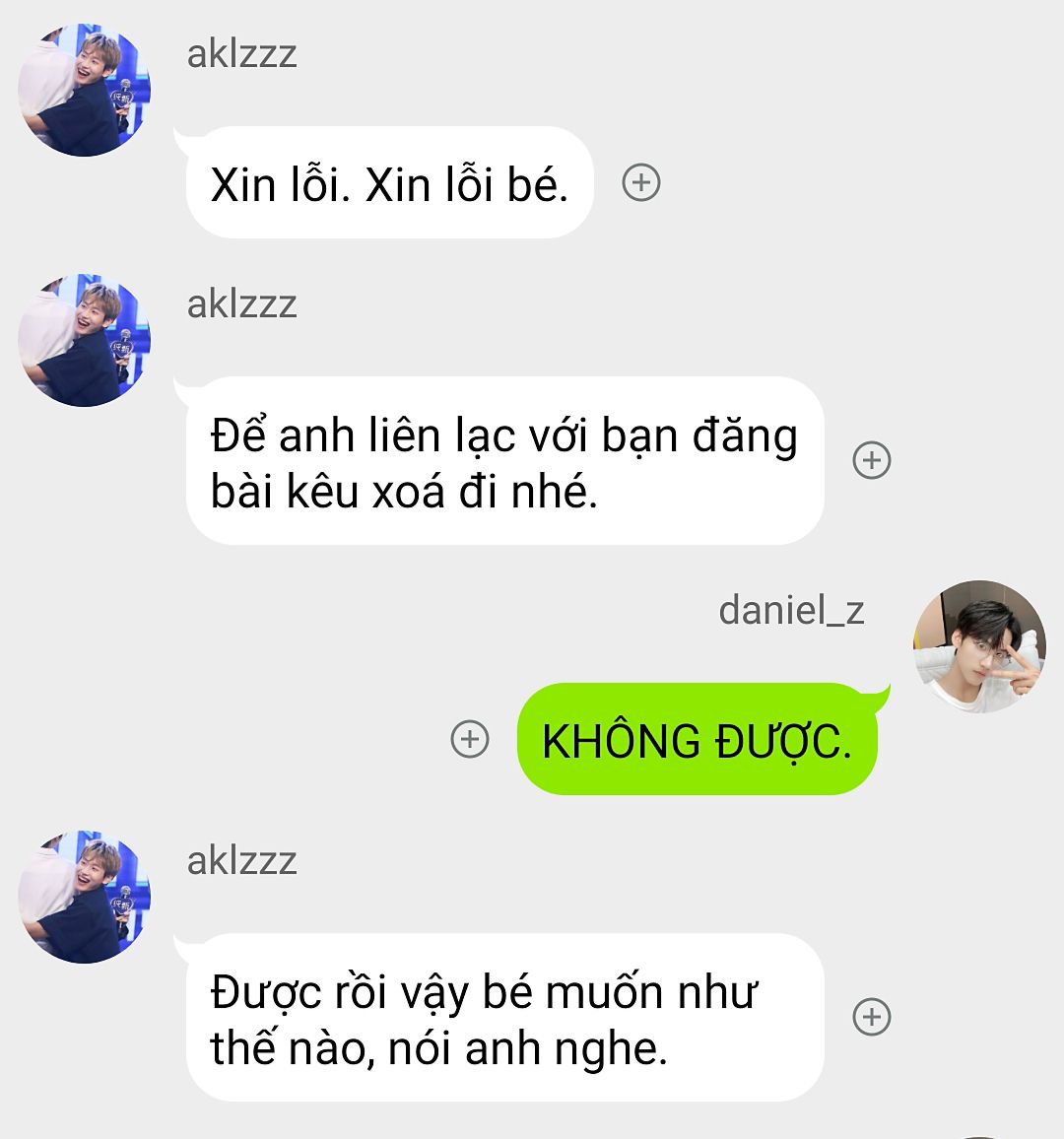This screenshot has width=1064, height=1139.
Task: Tap the plus icon next to "Được rồi vậy bé" message
Action: pyautogui.click(x=871, y=1017)
